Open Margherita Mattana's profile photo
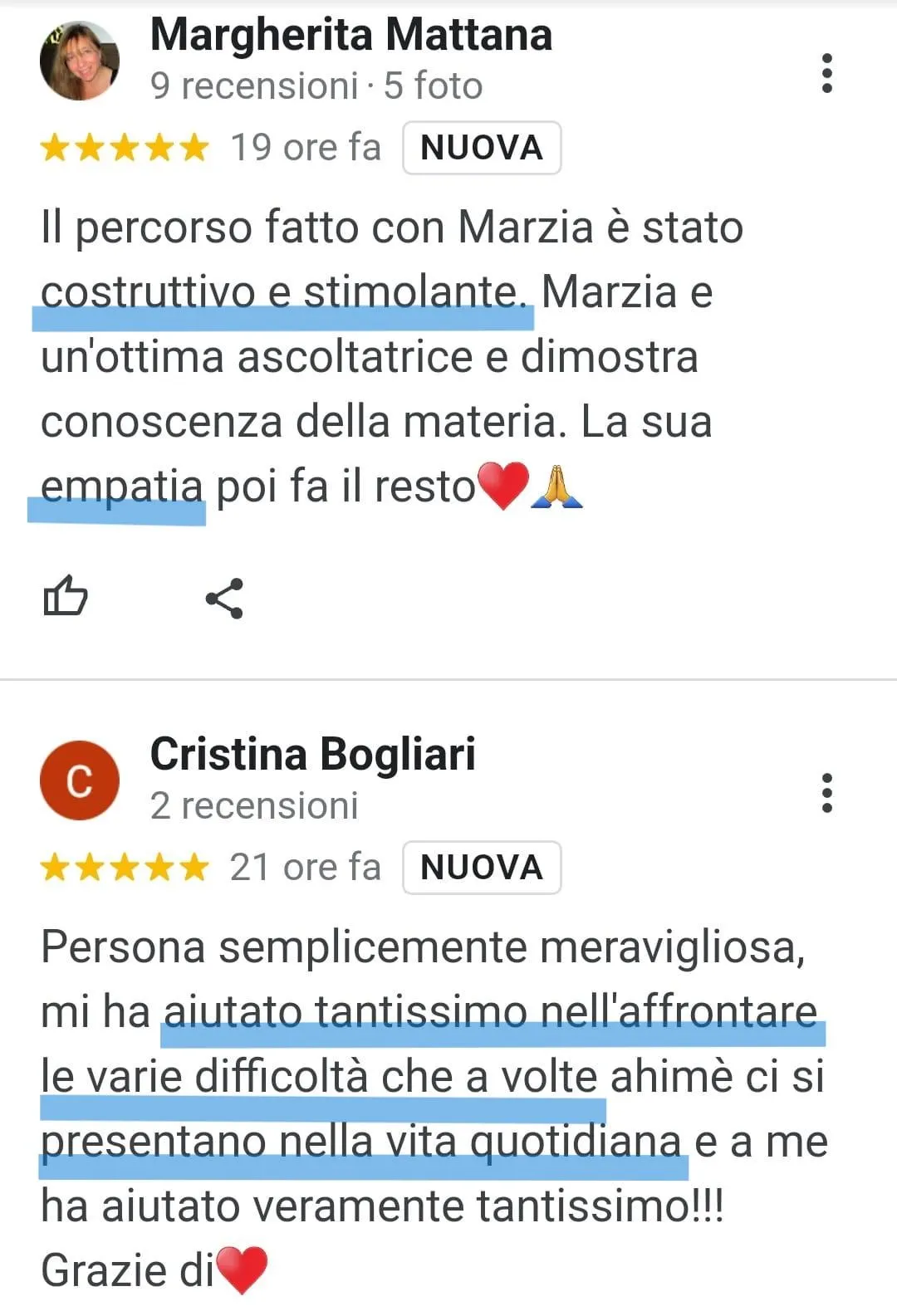Viewport: 897px width, 1316px height. click(x=80, y=61)
